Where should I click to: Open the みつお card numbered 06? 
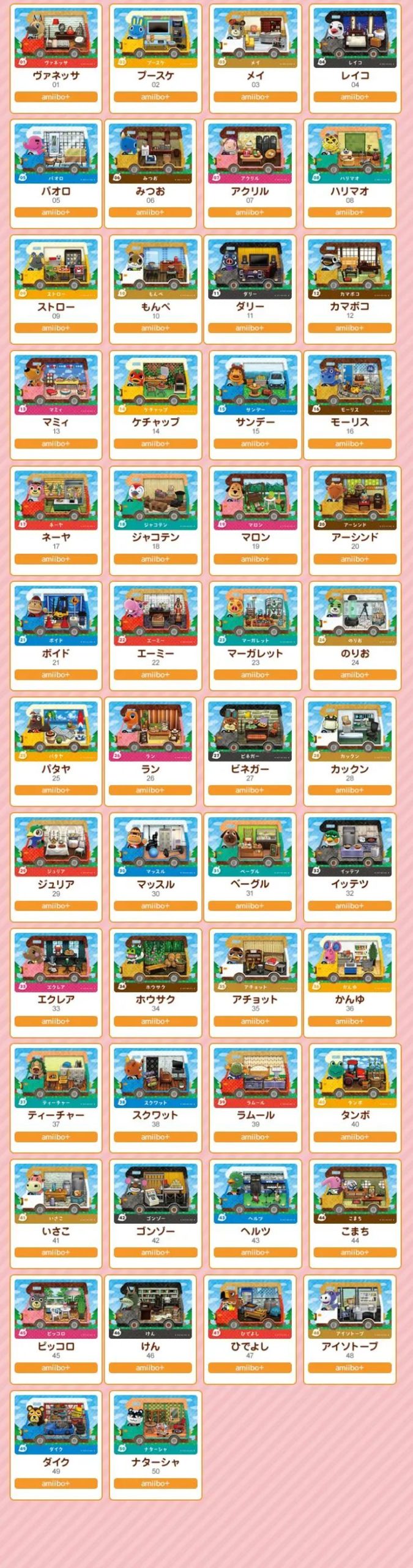[x=151, y=174]
